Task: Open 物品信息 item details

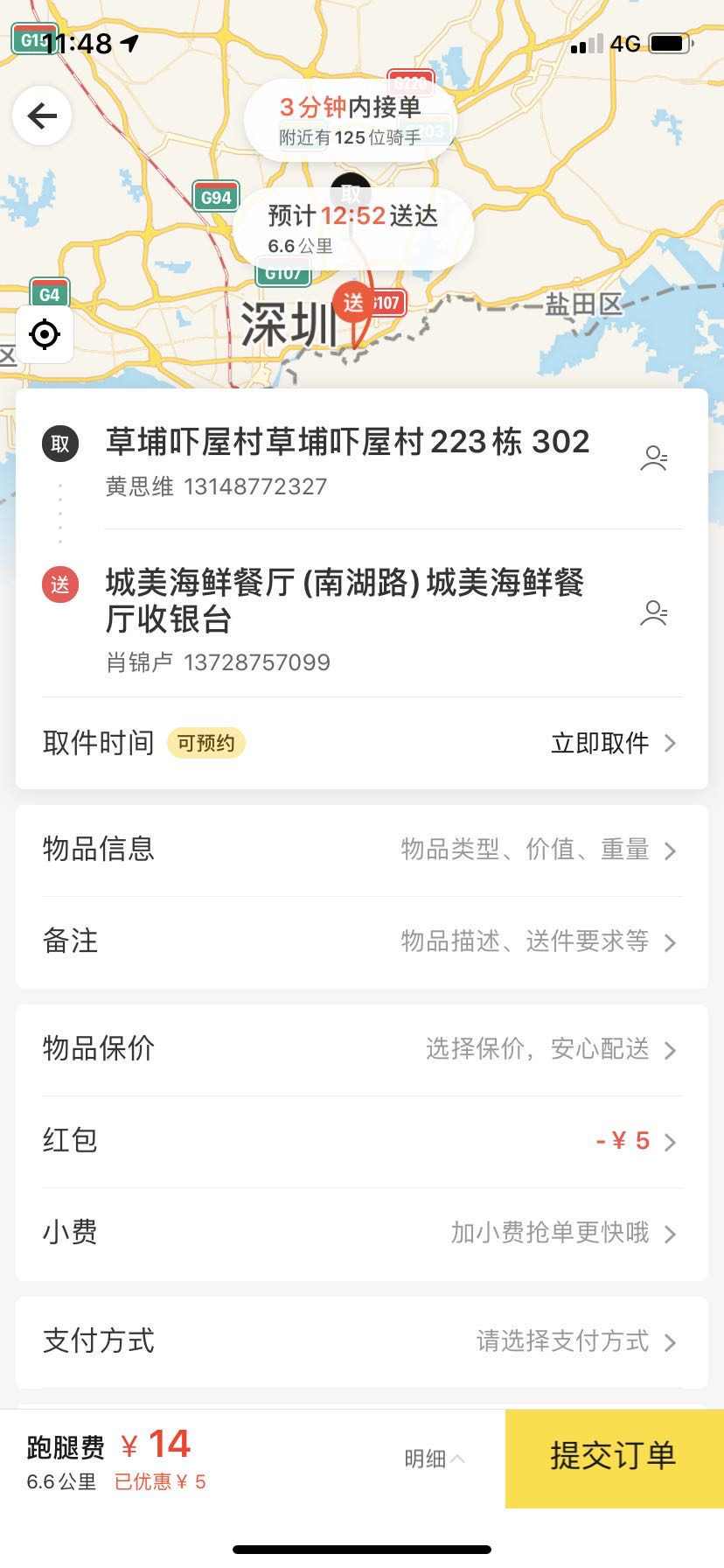Action: 361,850
